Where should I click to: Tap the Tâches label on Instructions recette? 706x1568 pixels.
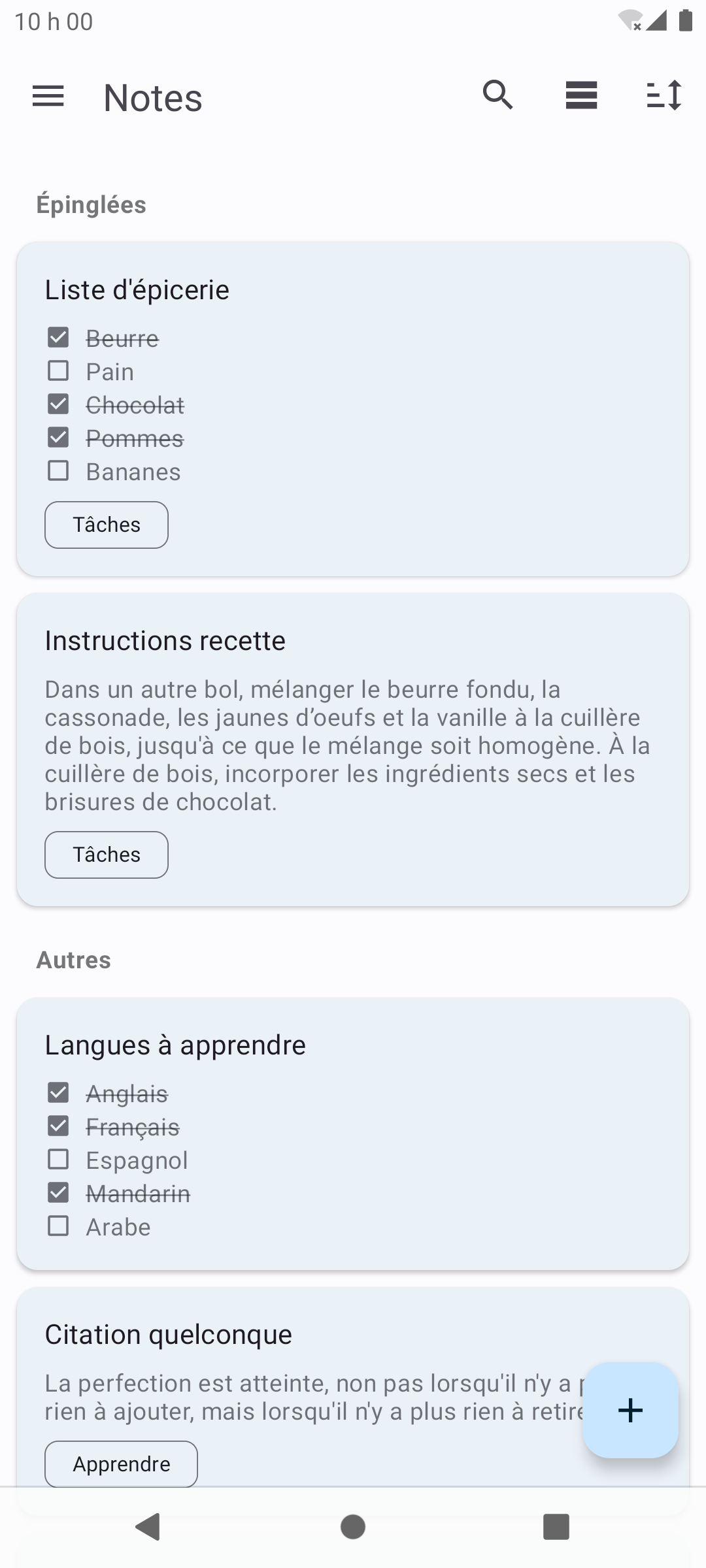tap(107, 855)
